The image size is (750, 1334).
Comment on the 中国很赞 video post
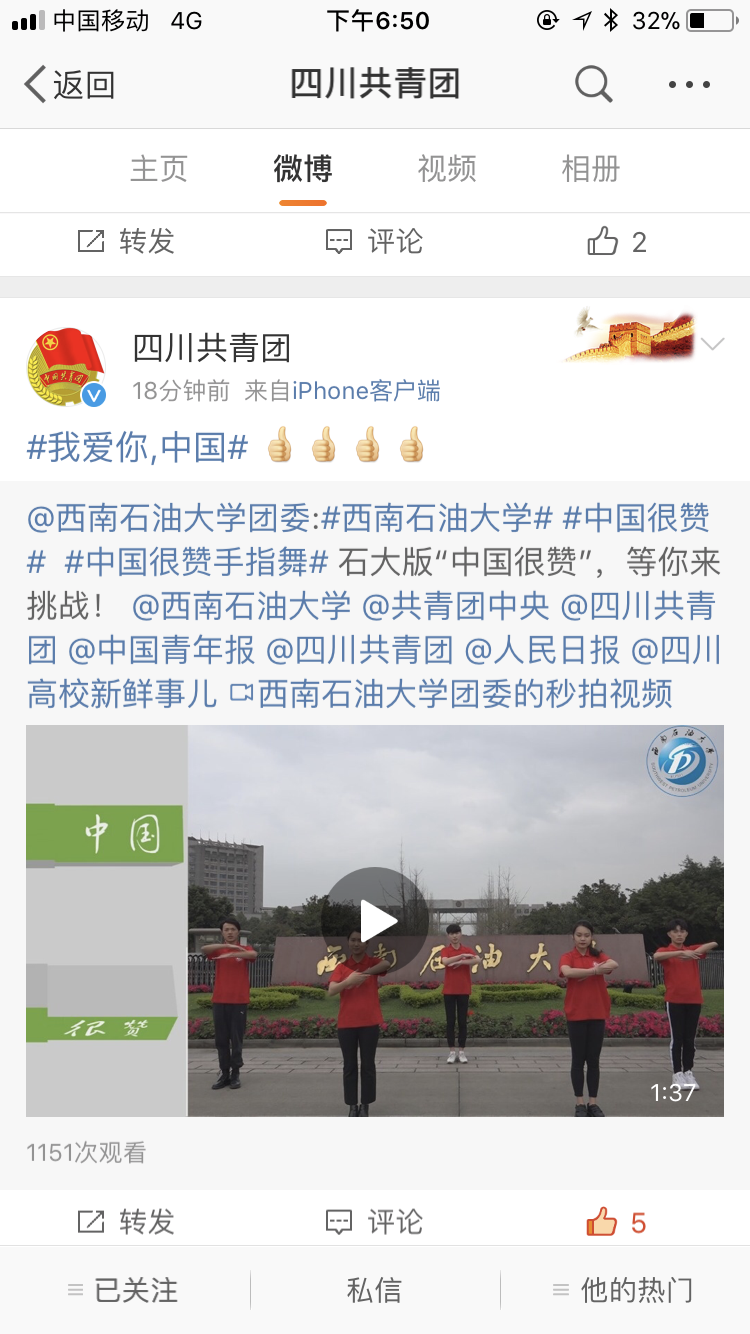[375, 1222]
